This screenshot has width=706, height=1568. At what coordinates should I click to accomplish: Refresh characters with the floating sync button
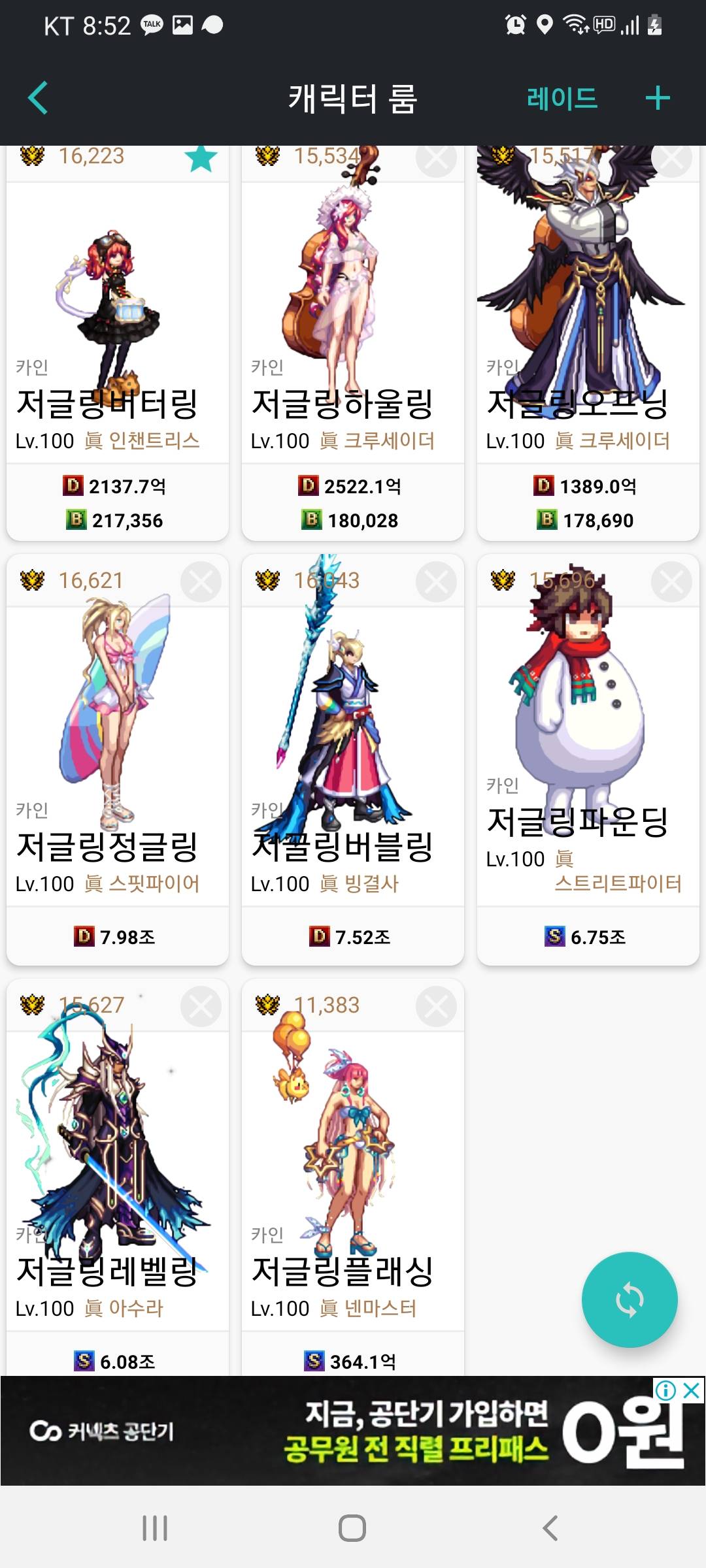630,1299
